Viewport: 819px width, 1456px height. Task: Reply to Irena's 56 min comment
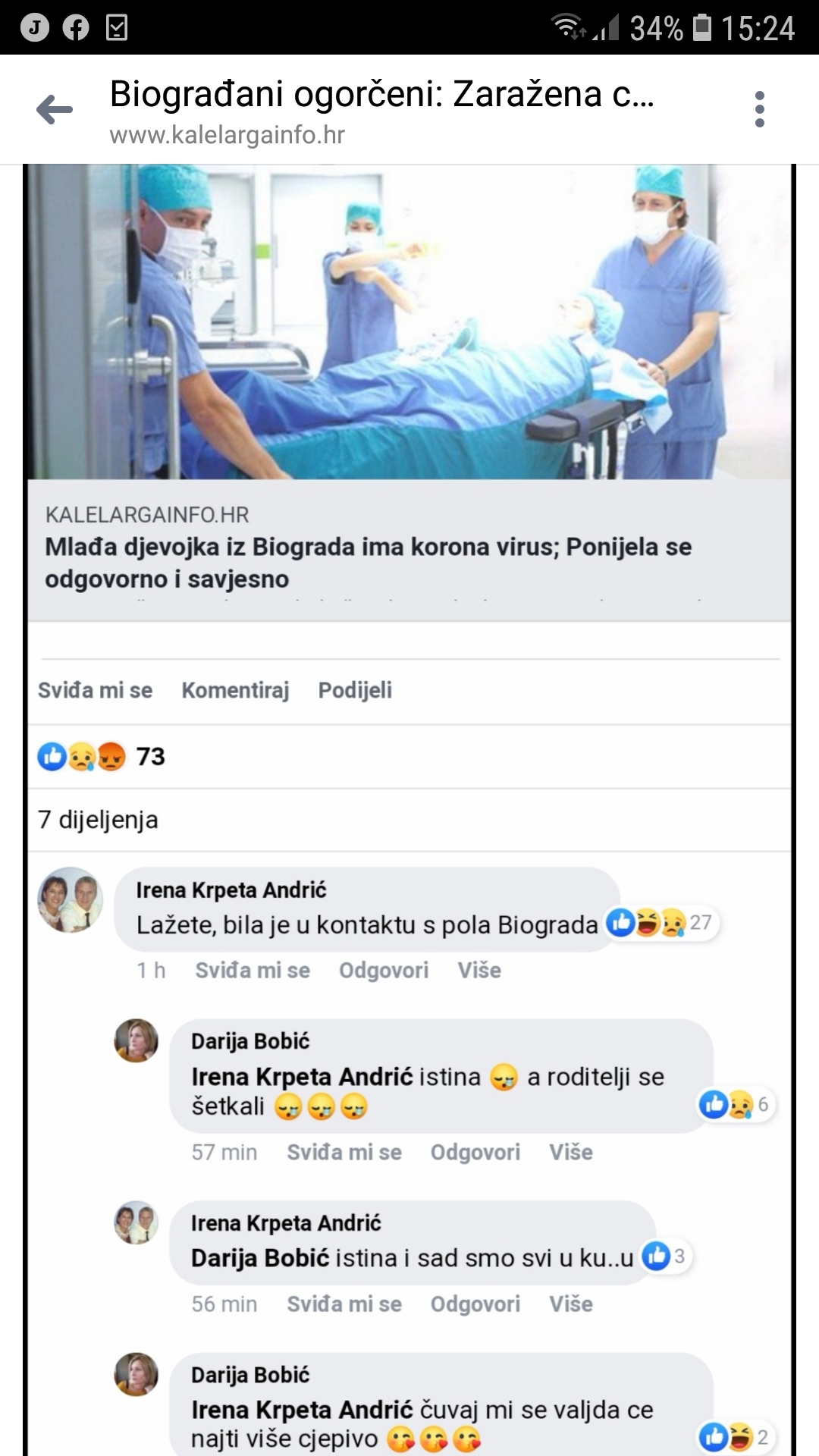(475, 1304)
